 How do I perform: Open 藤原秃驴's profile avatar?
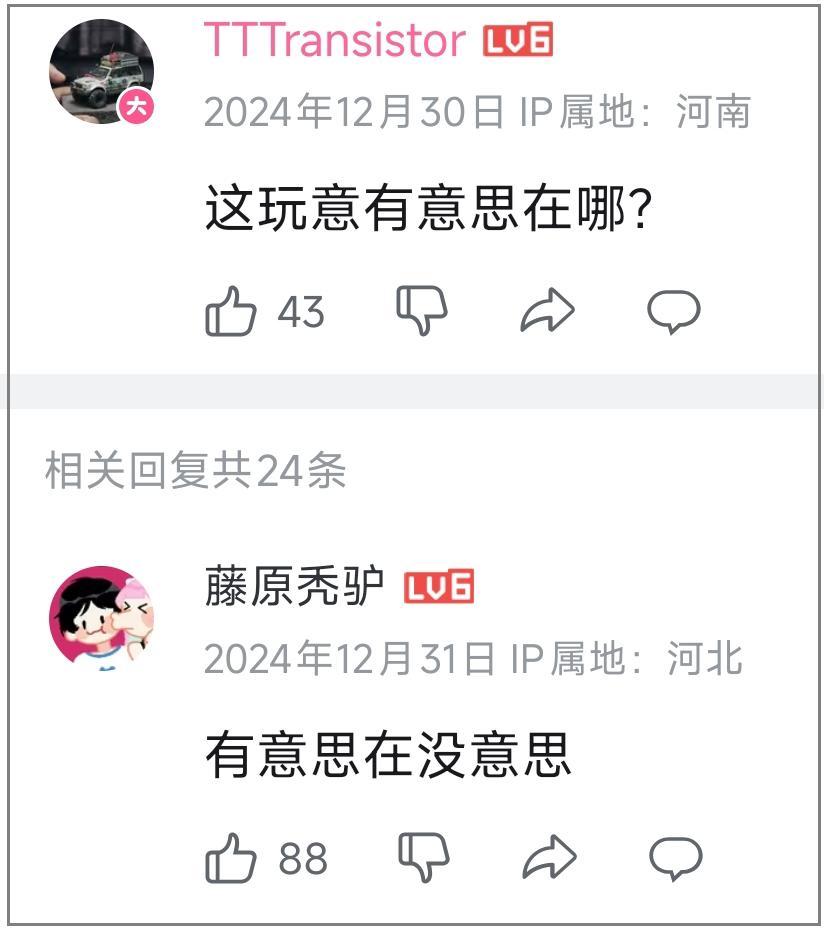coord(101,617)
